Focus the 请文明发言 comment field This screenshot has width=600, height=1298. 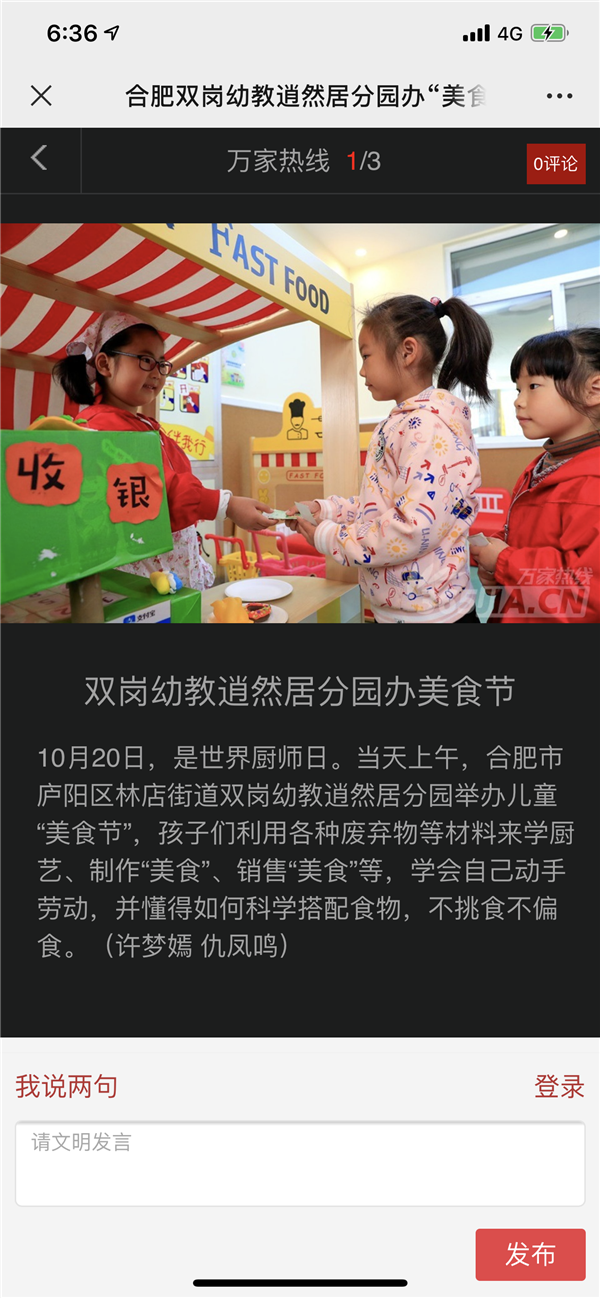point(300,1164)
